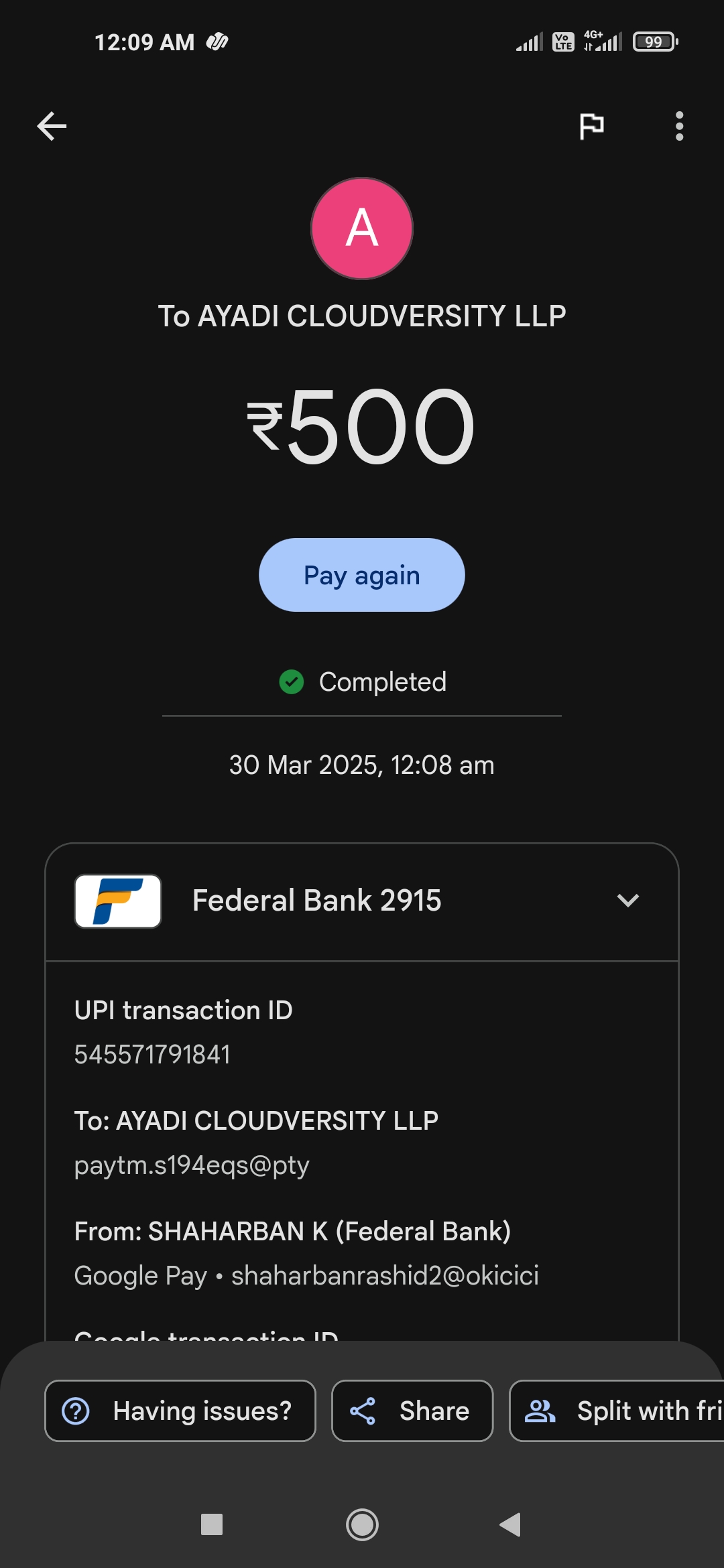
Task: Go to the system home screen
Action: pos(362,1524)
